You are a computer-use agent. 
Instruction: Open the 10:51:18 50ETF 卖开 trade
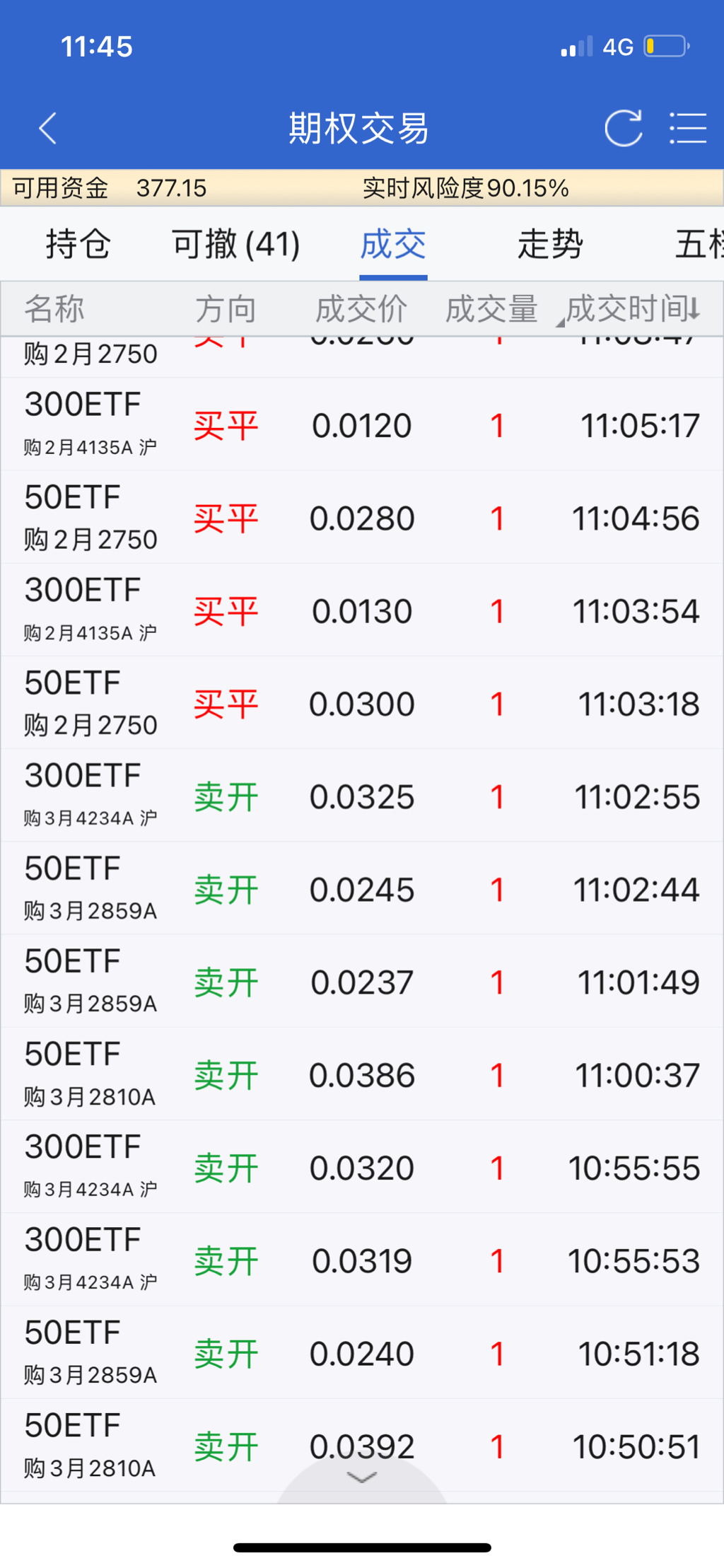(x=362, y=1353)
